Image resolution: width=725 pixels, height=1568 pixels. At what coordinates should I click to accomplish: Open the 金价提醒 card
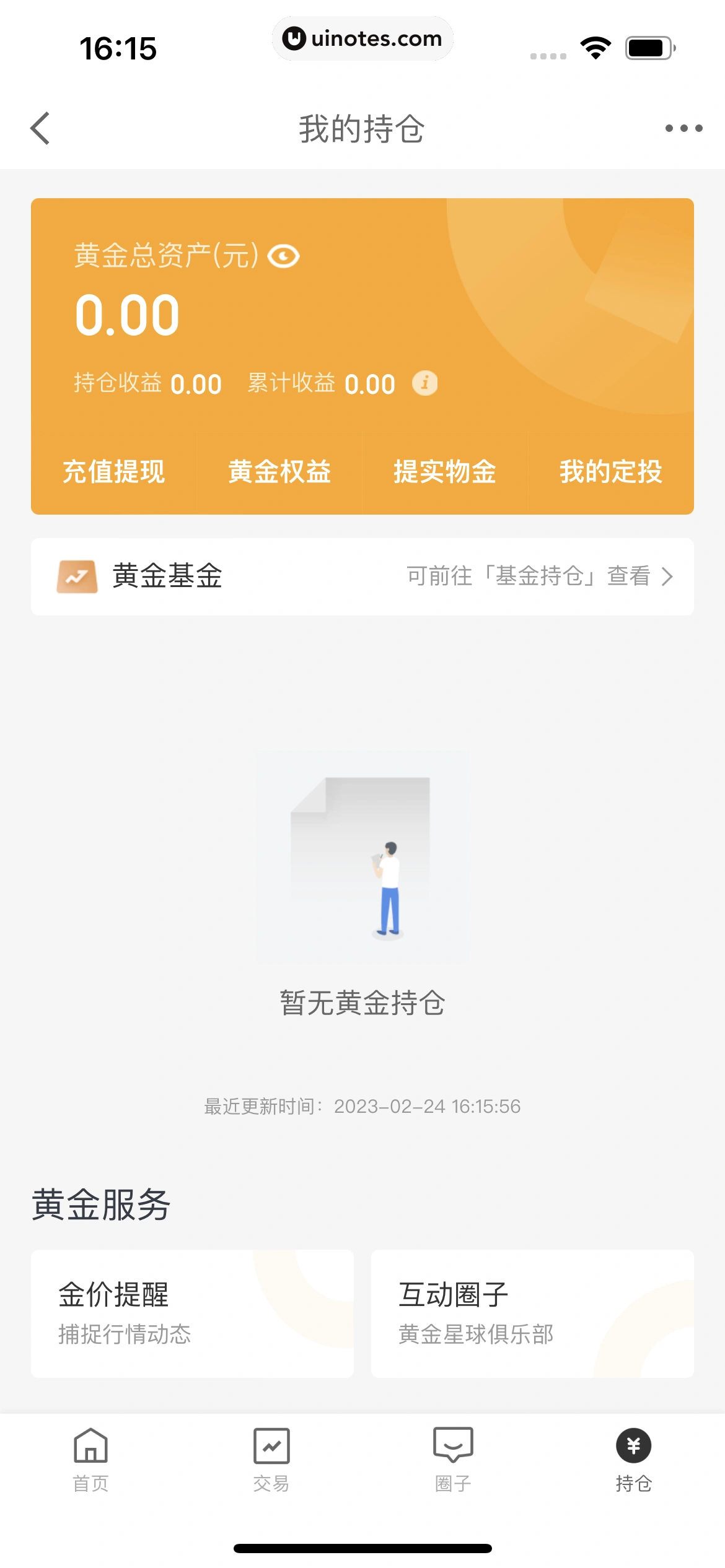(192, 1313)
